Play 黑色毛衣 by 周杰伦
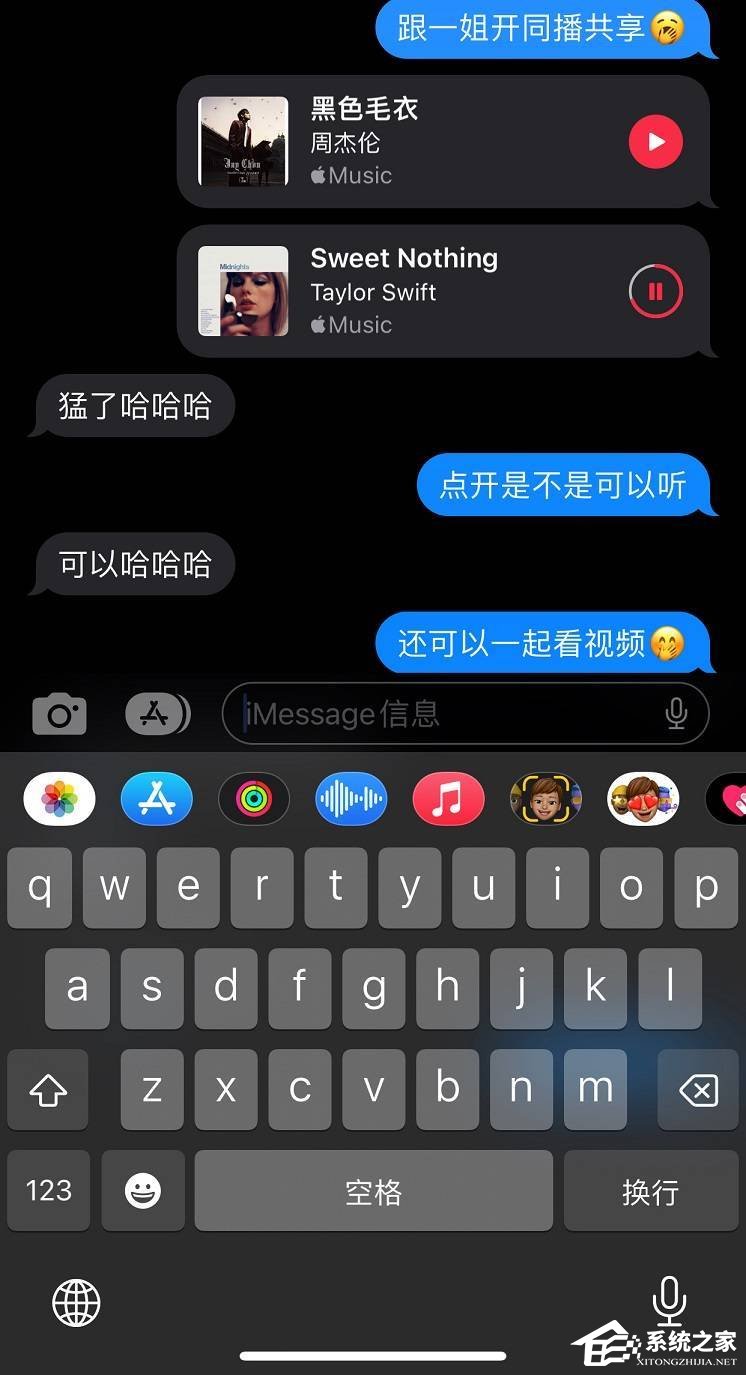The image size is (746, 1375). (656, 142)
